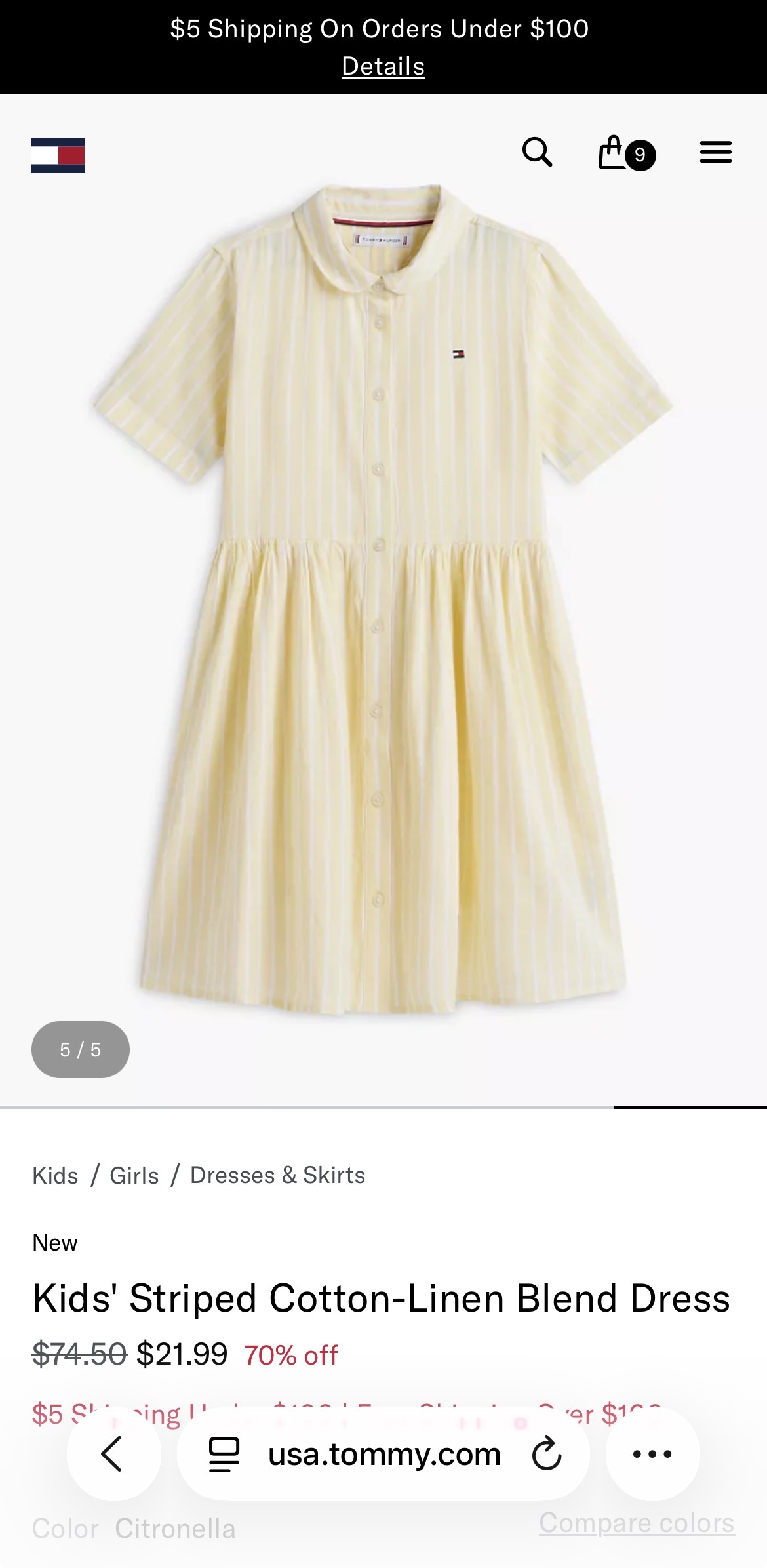Open the hamburger menu

pyautogui.click(x=715, y=152)
